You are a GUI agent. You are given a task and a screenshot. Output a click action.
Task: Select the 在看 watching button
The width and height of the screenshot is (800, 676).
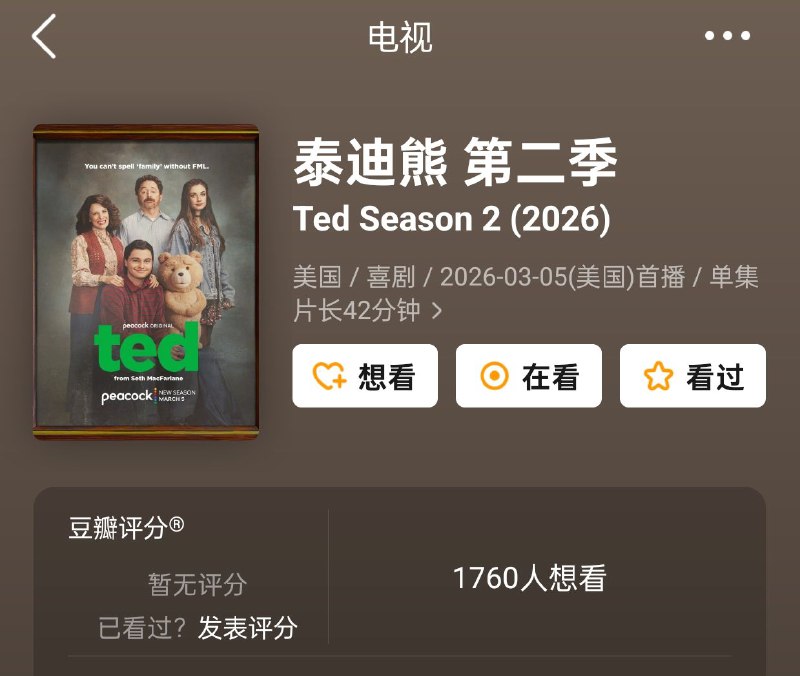(x=529, y=376)
